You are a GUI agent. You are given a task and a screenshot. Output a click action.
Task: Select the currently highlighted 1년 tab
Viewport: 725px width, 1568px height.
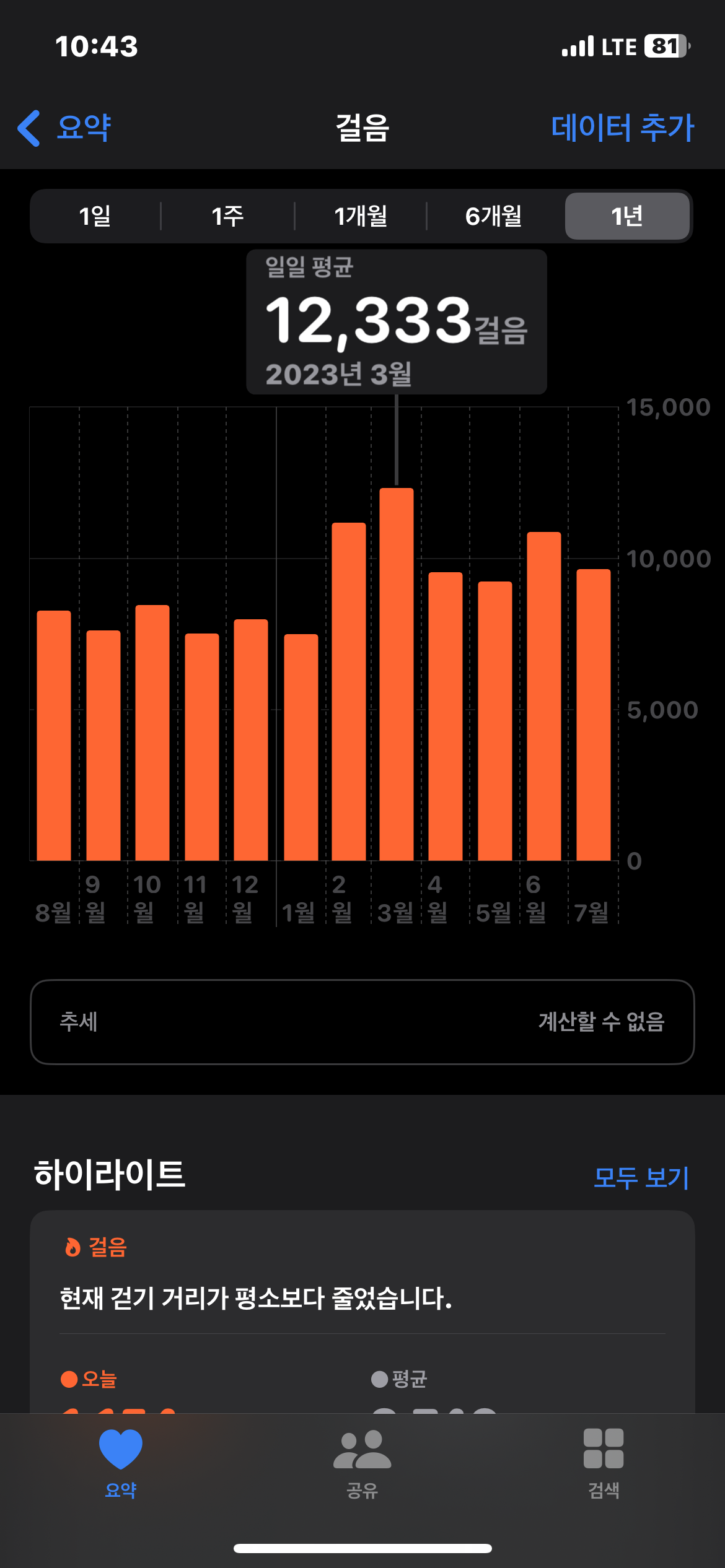pos(627,216)
